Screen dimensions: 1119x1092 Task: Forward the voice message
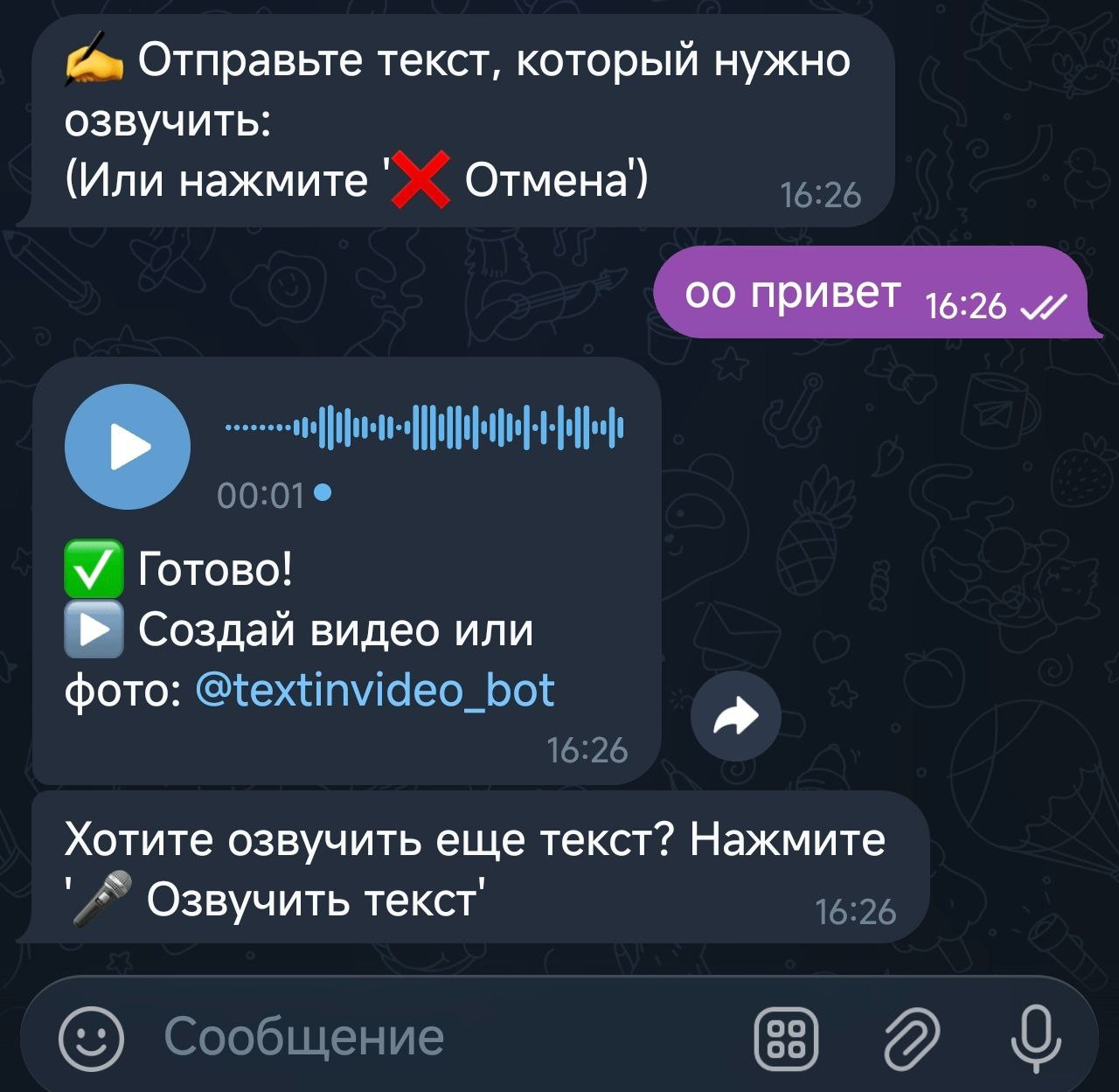coord(735,716)
